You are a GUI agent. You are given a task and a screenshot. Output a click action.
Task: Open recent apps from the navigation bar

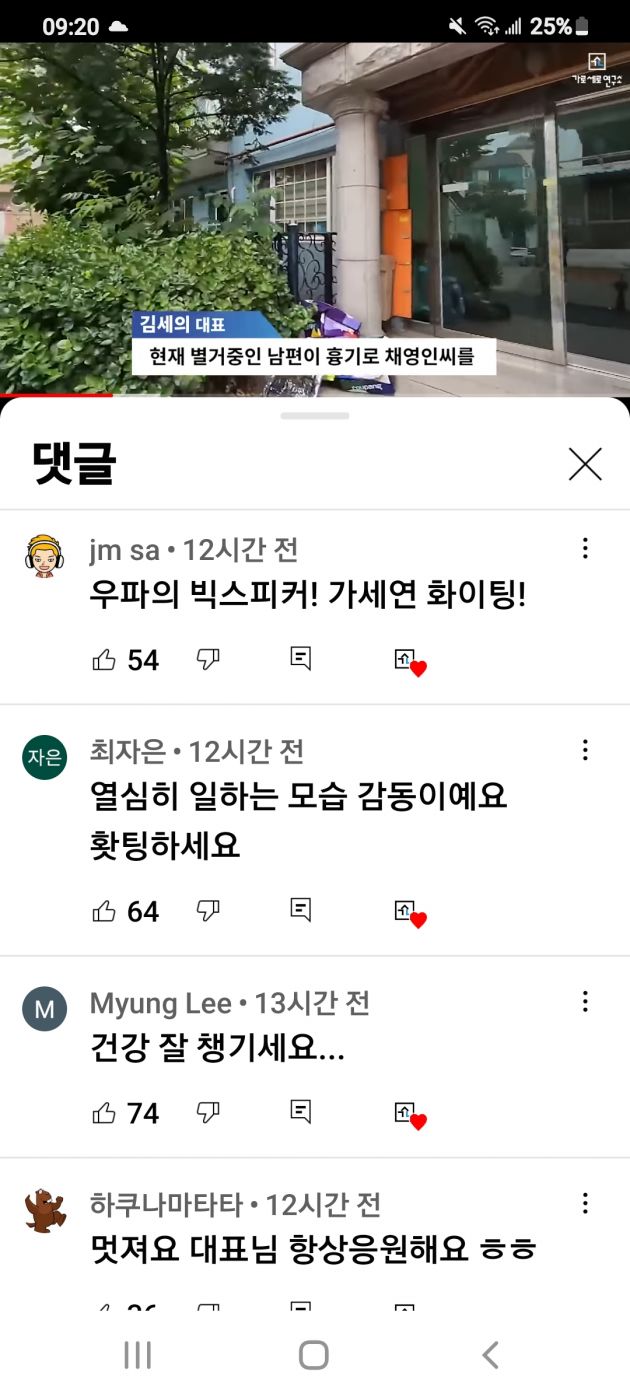tap(137, 1355)
